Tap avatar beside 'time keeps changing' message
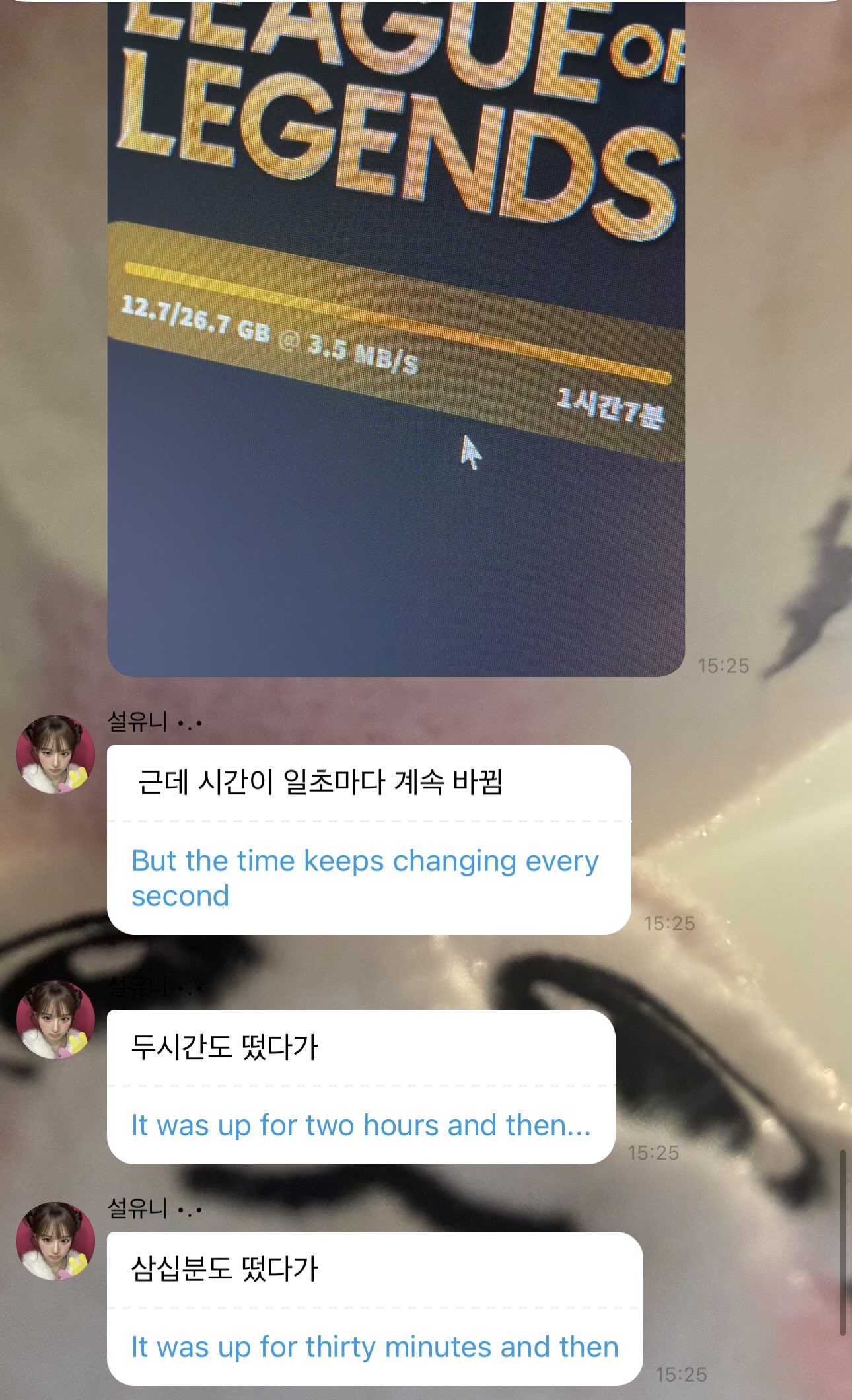Image resolution: width=852 pixels, height=1400 pixels. coord(55,754)
